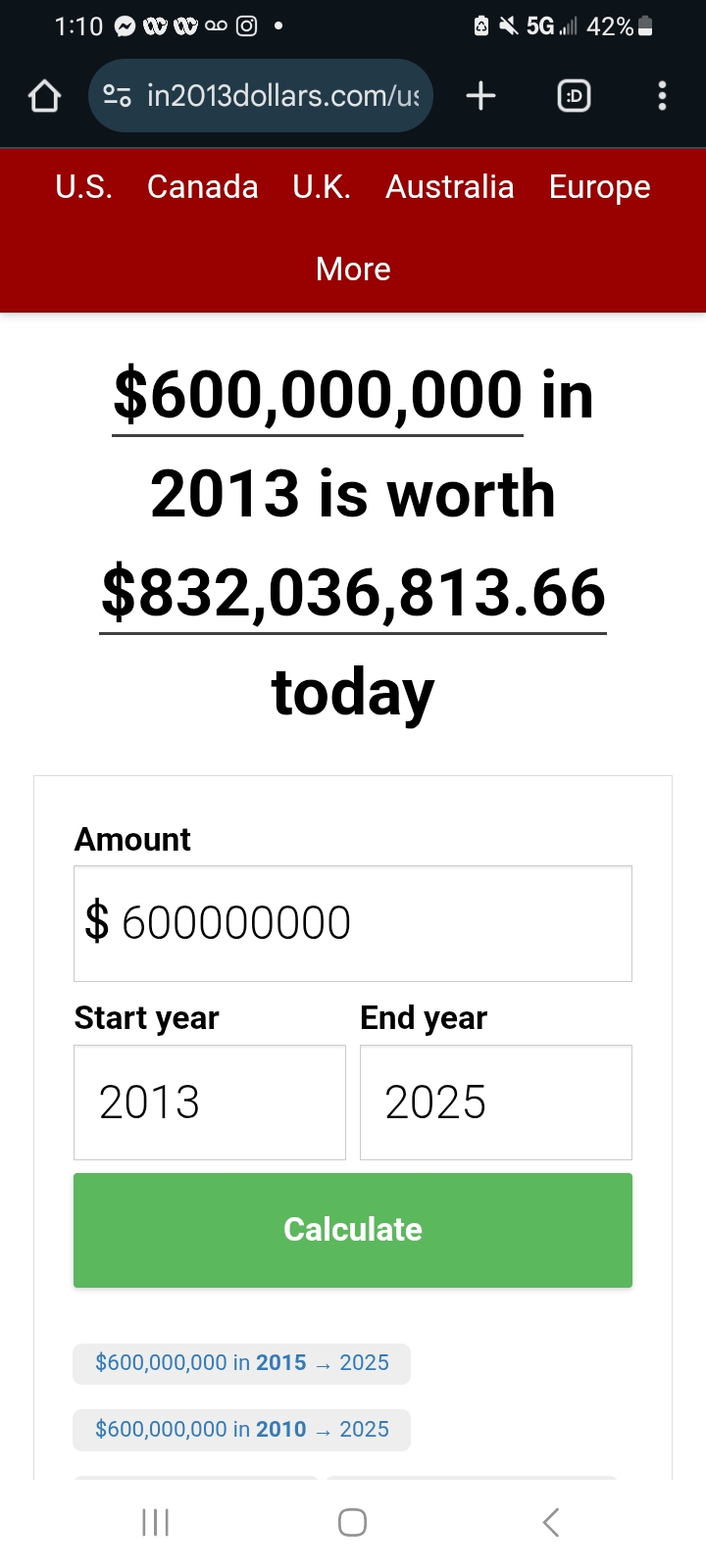Edit the Amount field
The height and width of the screenshot is (1568, 706).
click(x=353, y=923)
